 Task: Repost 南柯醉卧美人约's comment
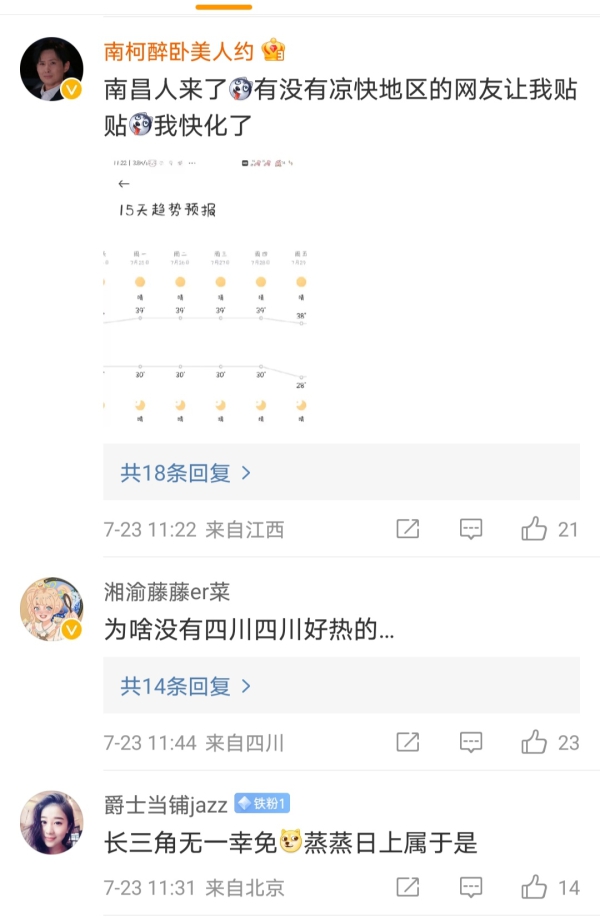coord(407,529)
